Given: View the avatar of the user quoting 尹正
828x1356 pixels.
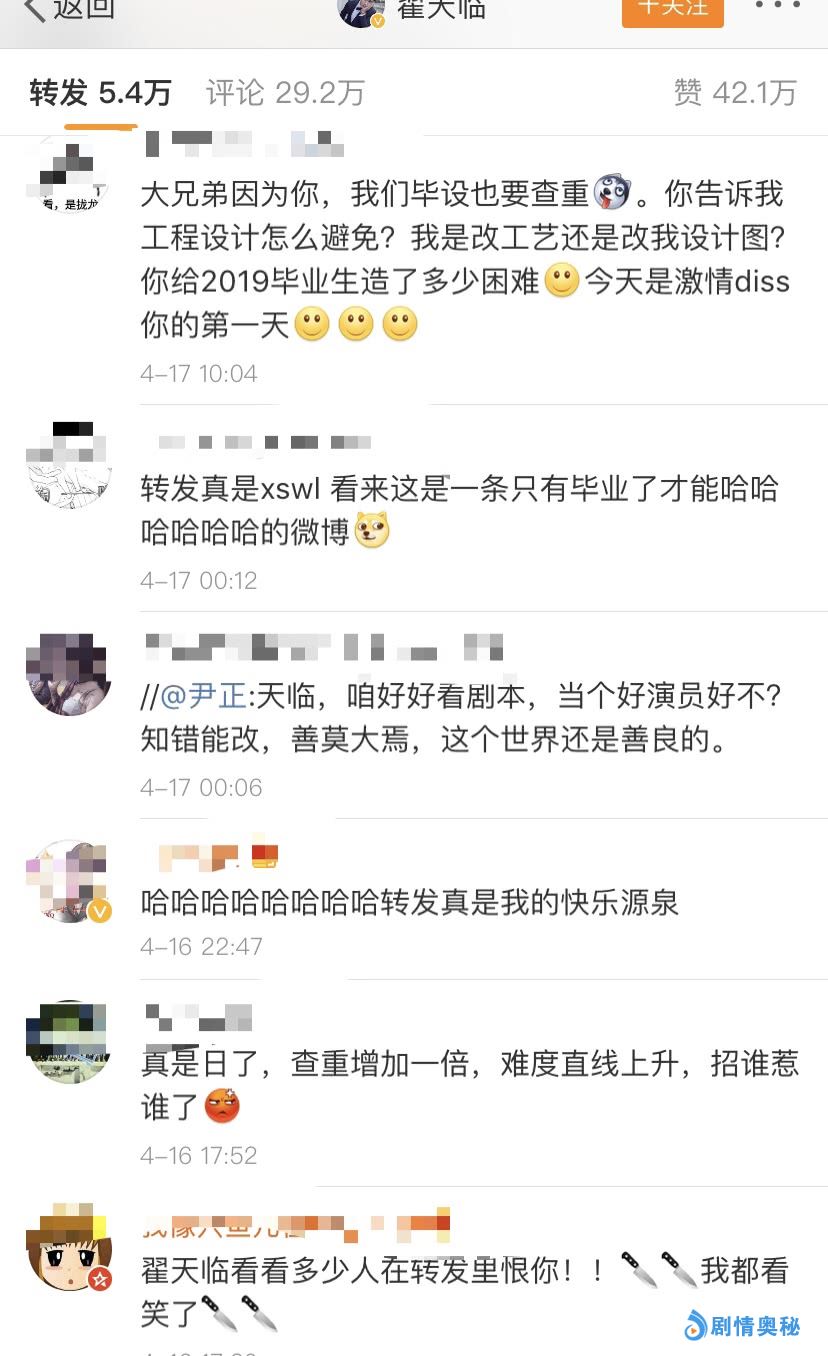Looking at the screenshot, I should point(68,674).
